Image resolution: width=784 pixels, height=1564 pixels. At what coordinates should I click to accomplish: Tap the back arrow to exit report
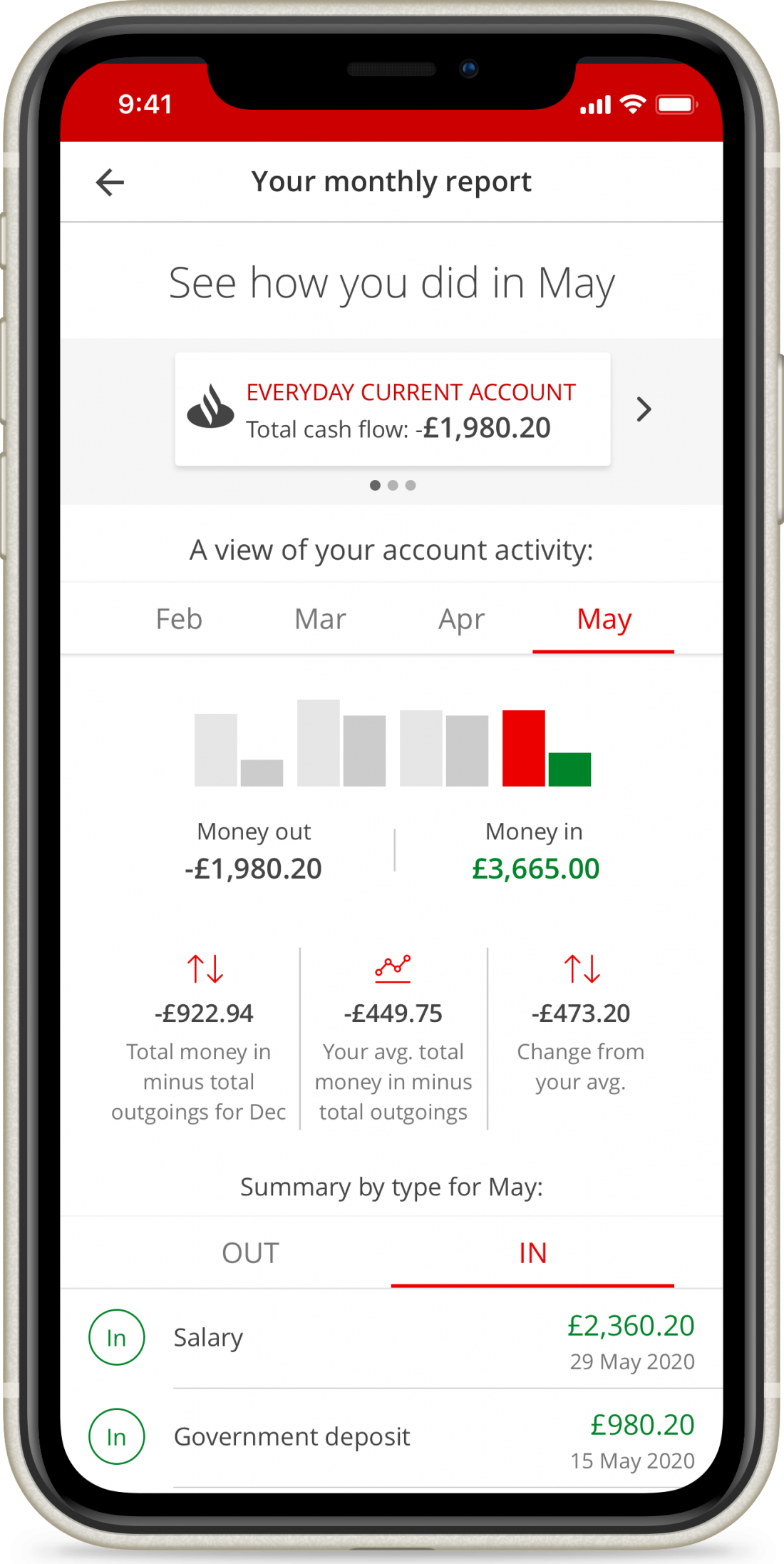coord(110,181)
